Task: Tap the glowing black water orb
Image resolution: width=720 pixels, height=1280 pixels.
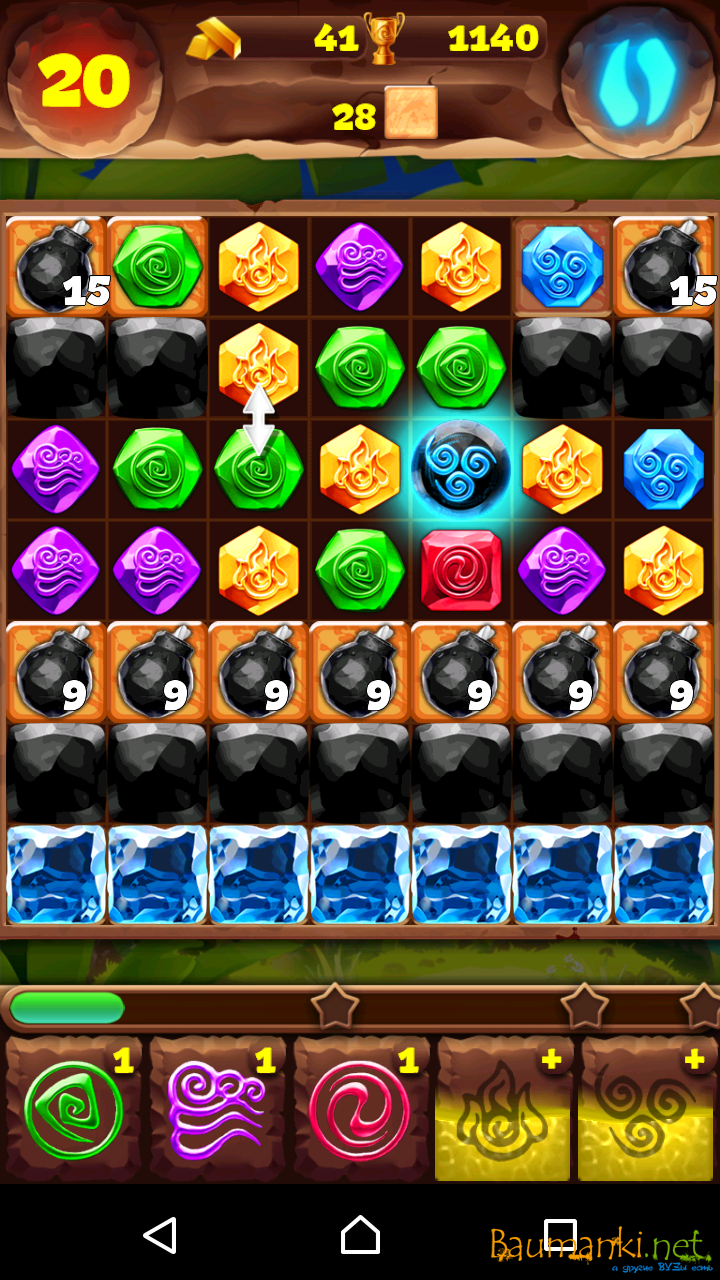Action: tap(462, 469)
